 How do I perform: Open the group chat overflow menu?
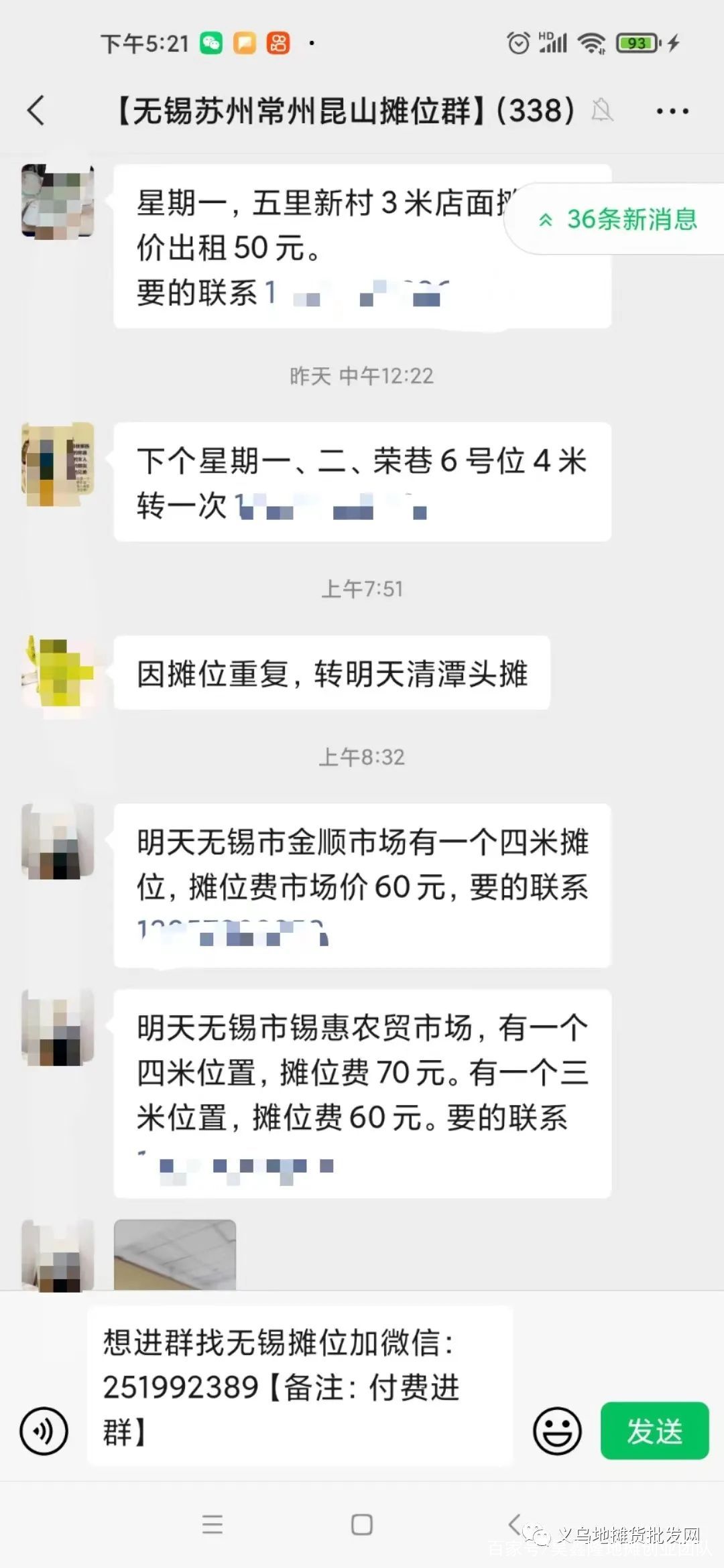tap(672, 111)
